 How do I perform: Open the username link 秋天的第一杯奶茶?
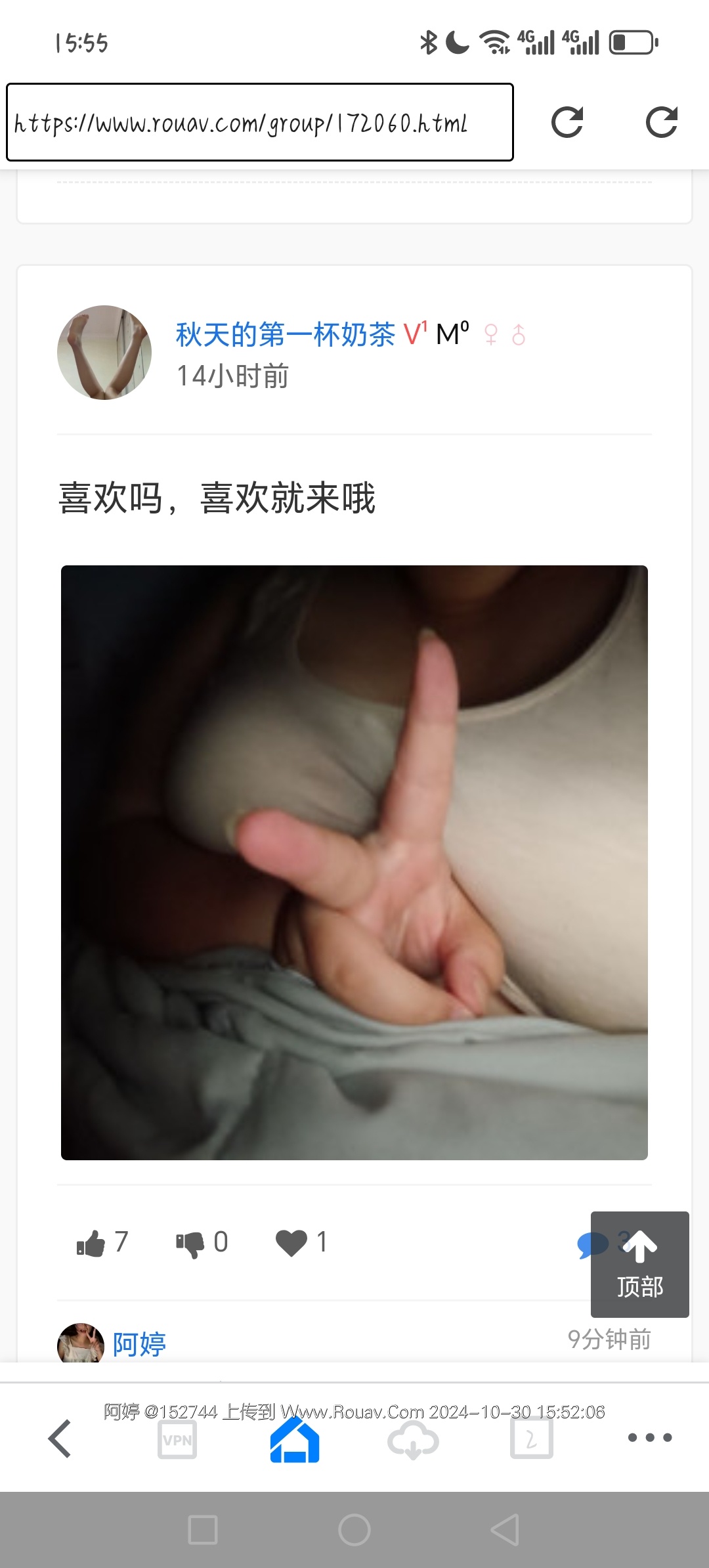[285, 335]
